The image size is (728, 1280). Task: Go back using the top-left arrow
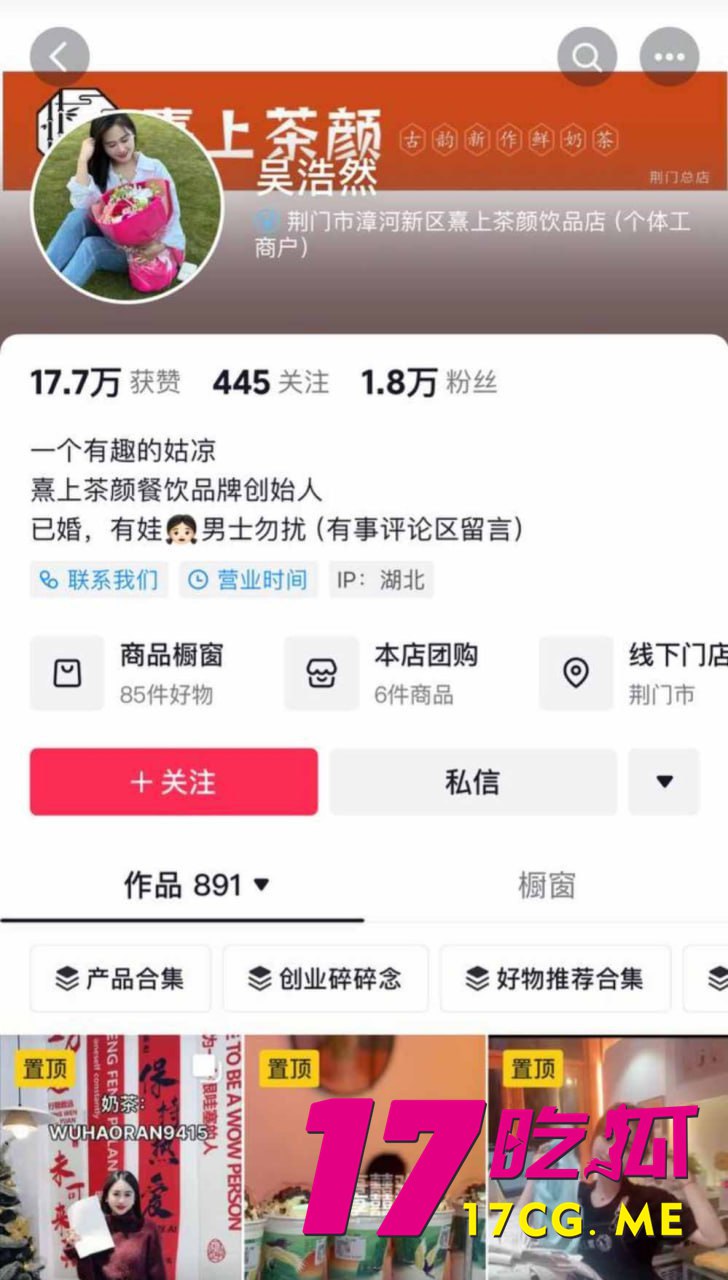(x=59, y=56)
